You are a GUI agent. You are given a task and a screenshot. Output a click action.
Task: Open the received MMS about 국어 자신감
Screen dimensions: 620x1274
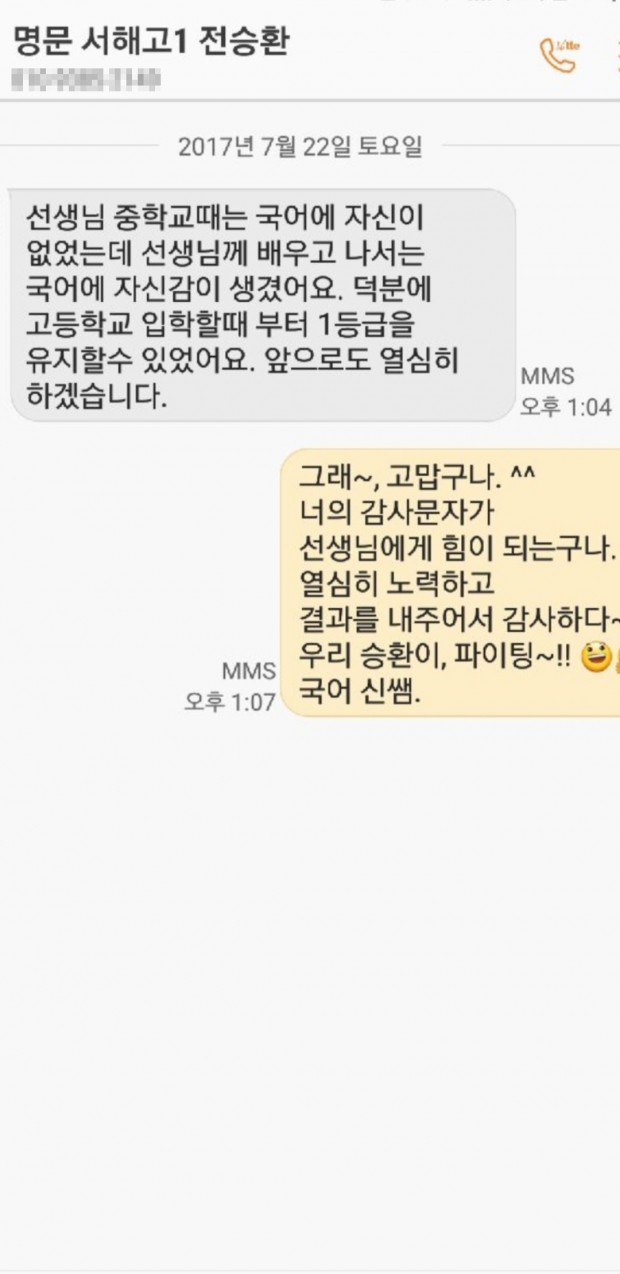click(x=263, y=304)
